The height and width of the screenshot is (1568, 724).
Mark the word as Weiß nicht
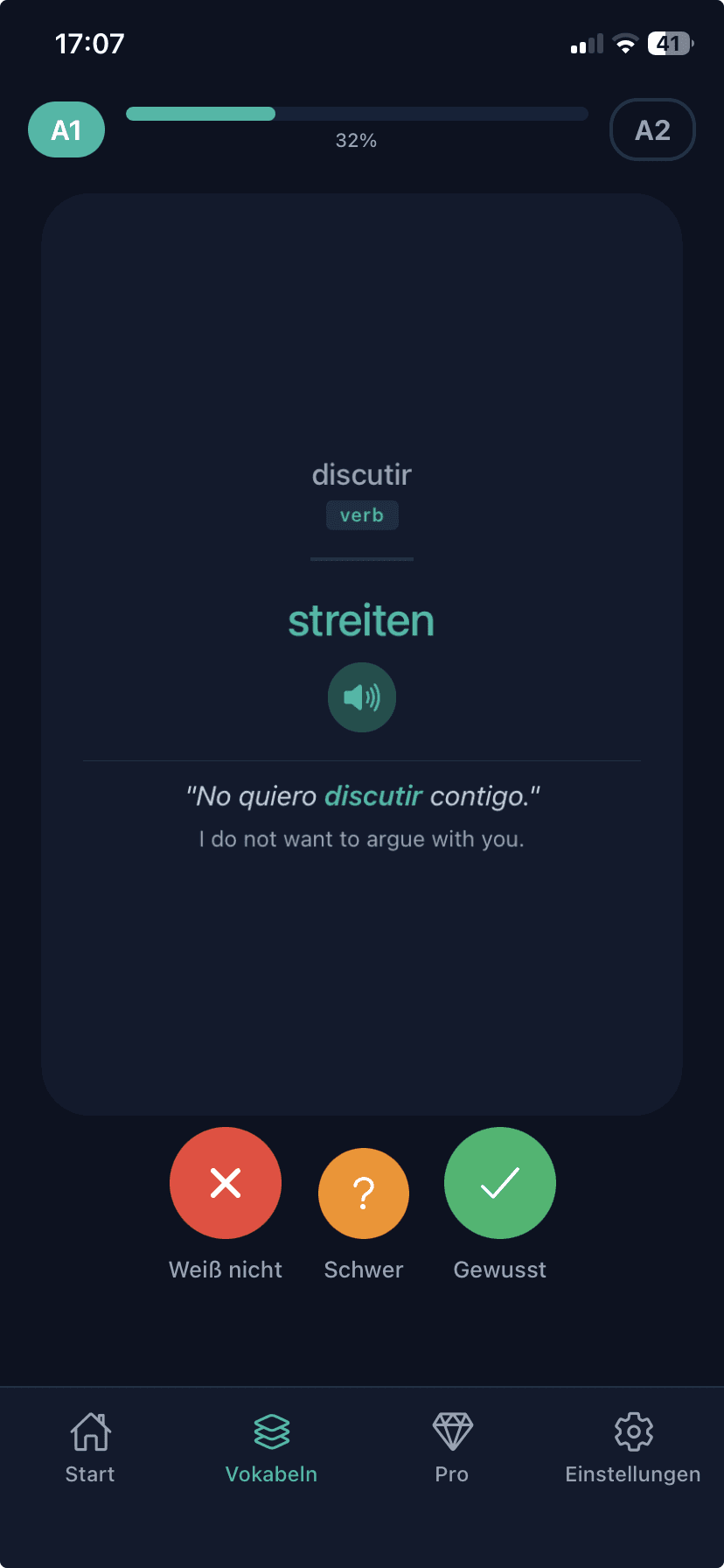(226, 1183)
